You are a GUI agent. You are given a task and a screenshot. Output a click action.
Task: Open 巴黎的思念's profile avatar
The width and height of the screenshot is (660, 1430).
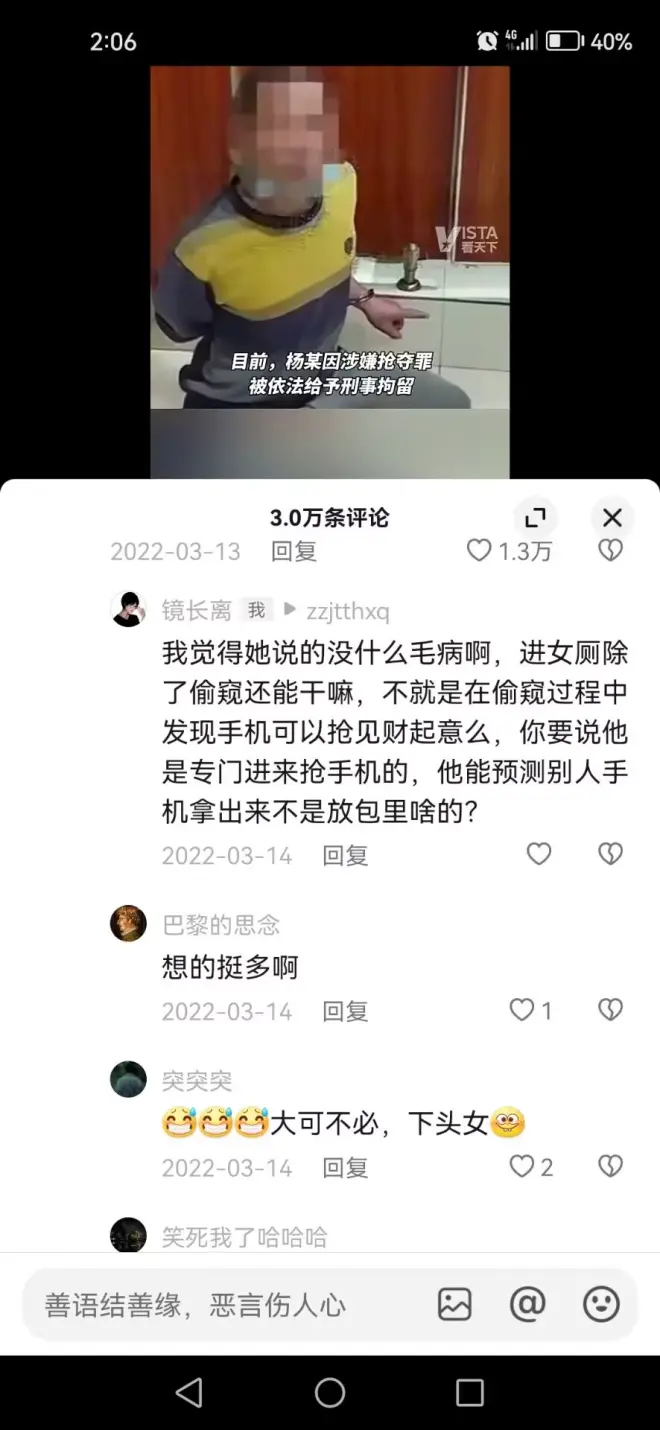128,923
